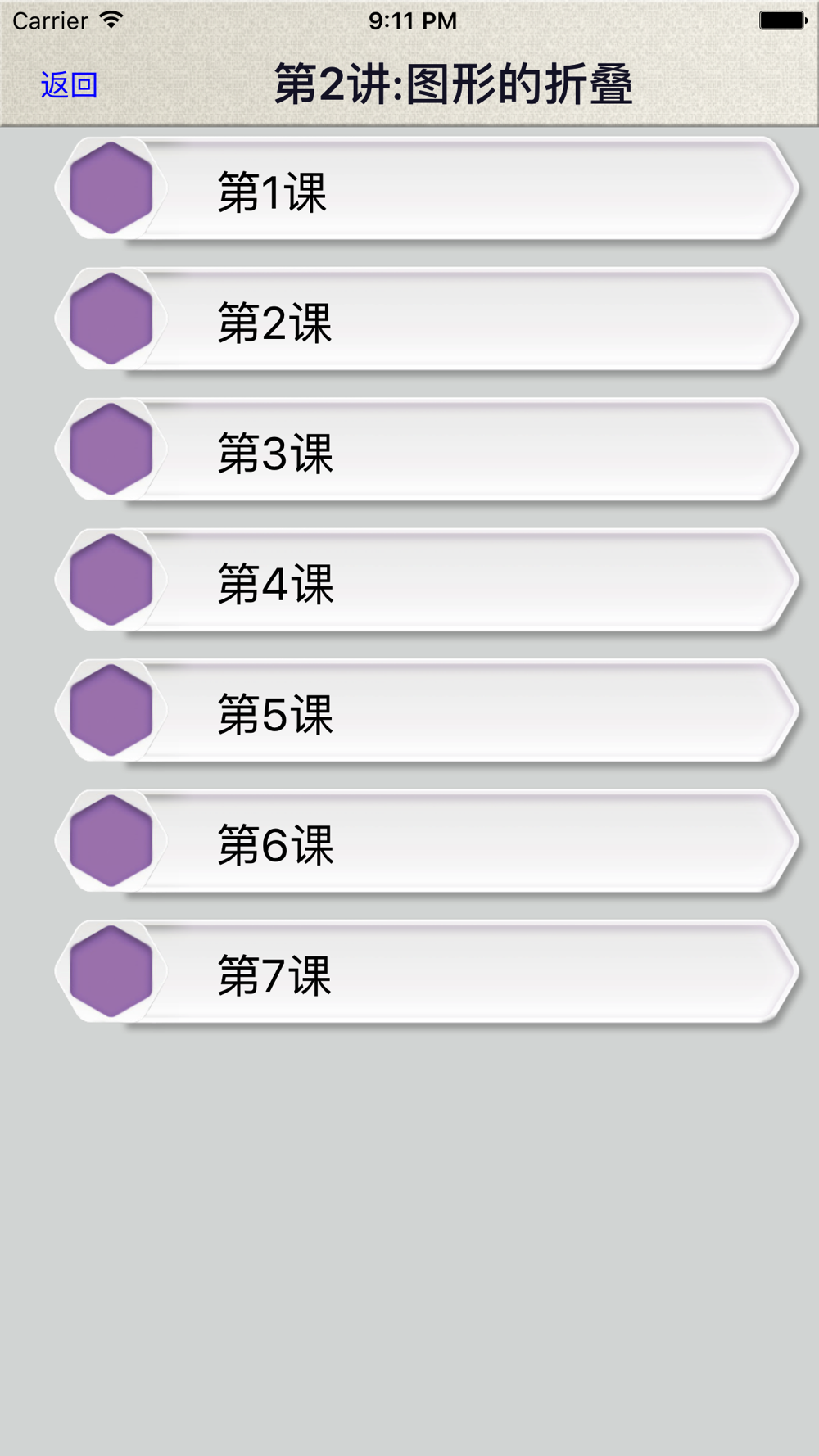
Task: Open 第1课
Action: point(427,189)
